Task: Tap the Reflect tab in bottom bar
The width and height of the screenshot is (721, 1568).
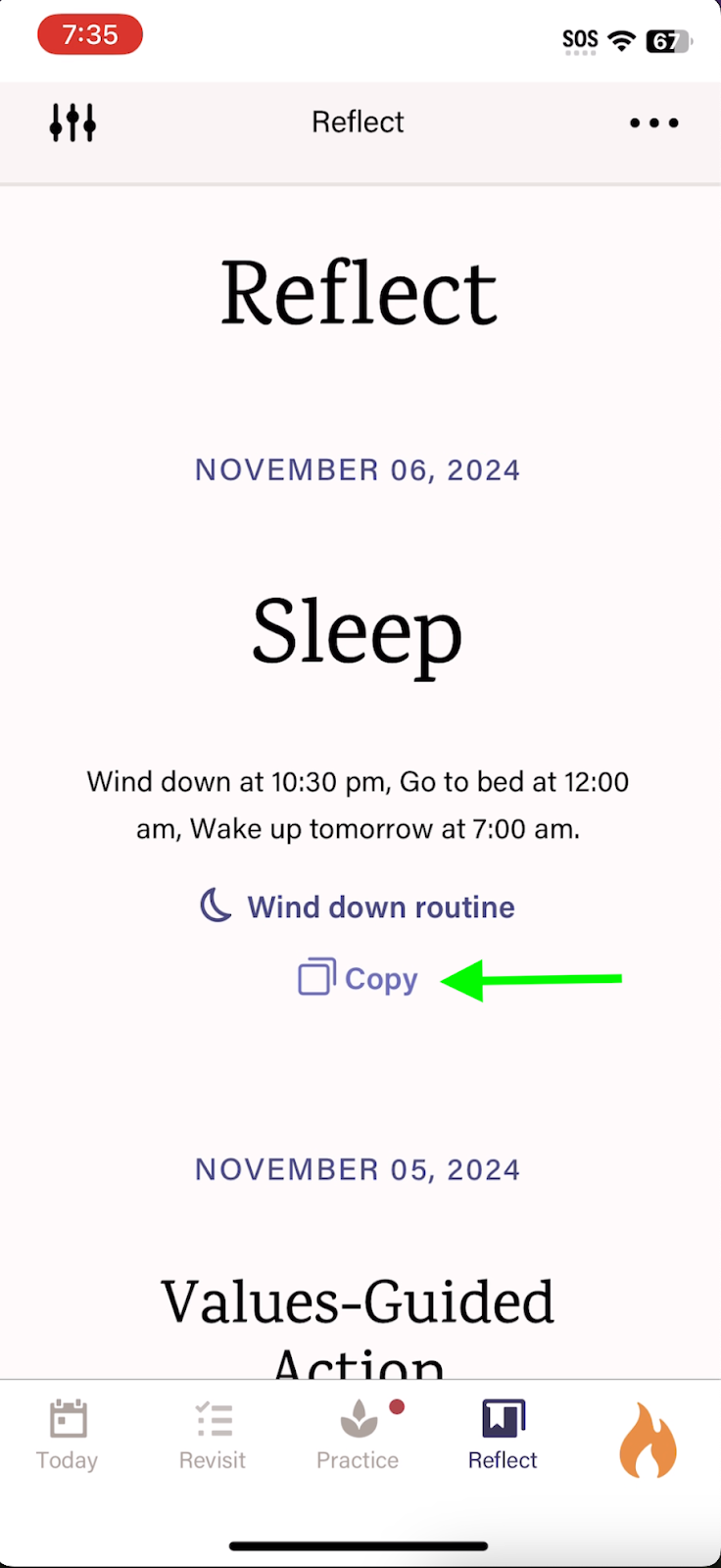Action: click(503, 1435)
